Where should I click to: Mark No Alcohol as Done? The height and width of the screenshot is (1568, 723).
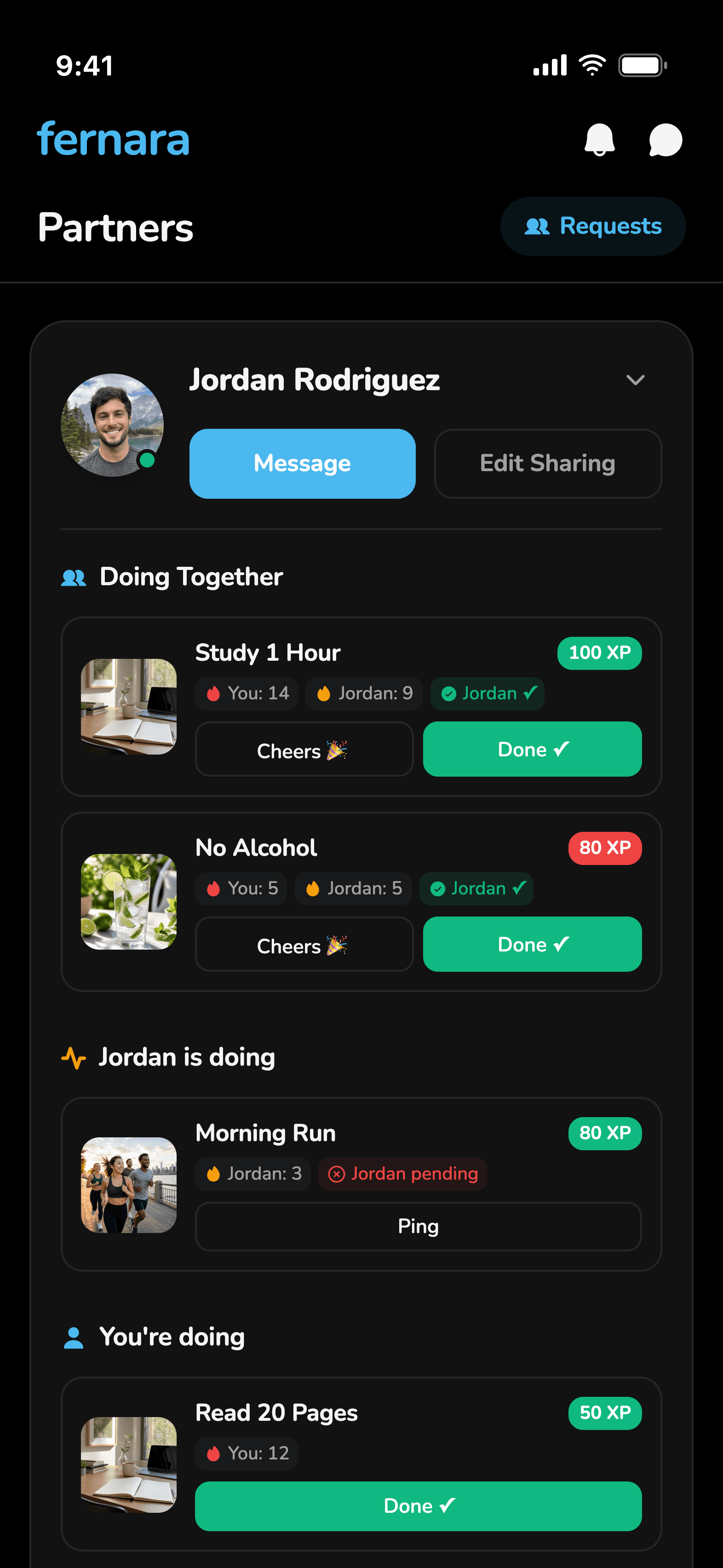point(532,944)
